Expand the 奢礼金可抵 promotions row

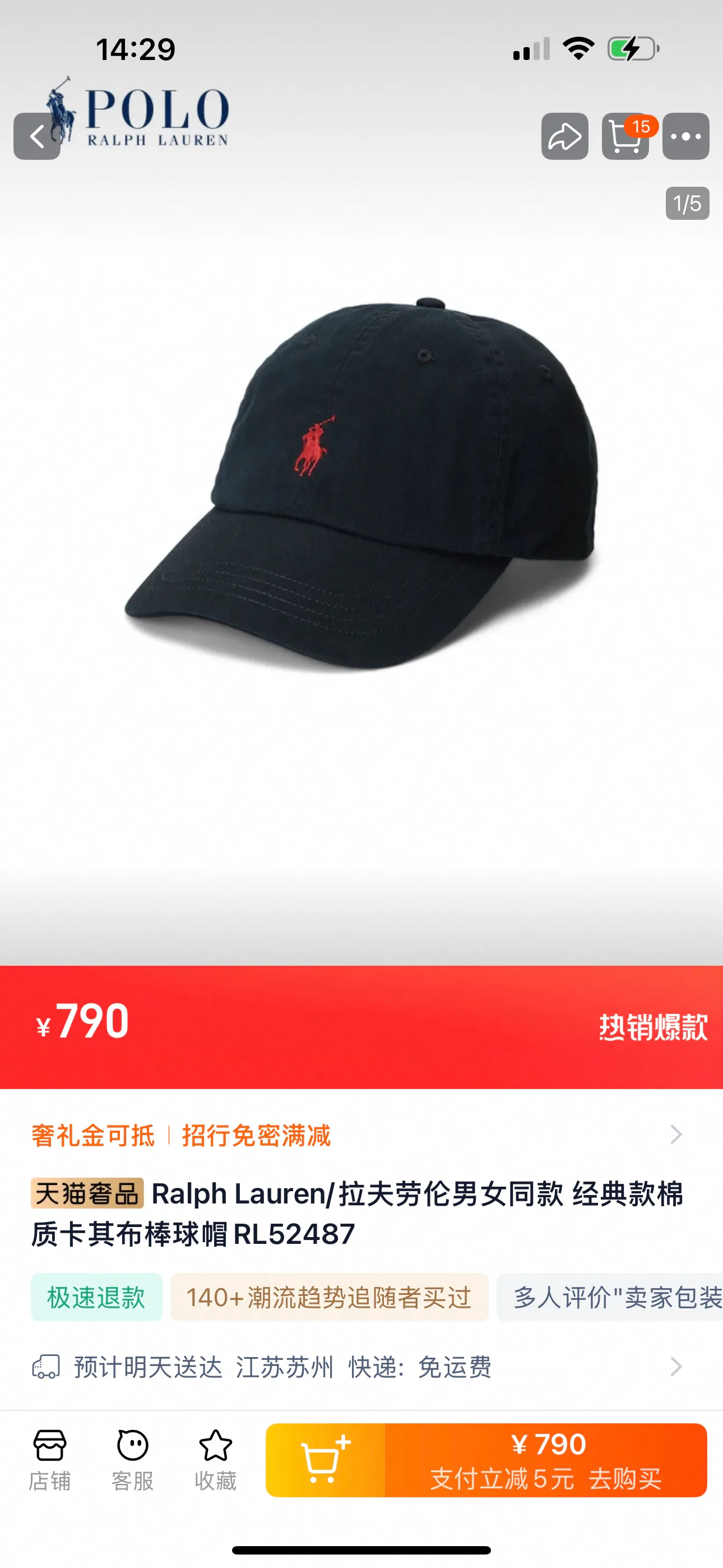click(361, 1135)
